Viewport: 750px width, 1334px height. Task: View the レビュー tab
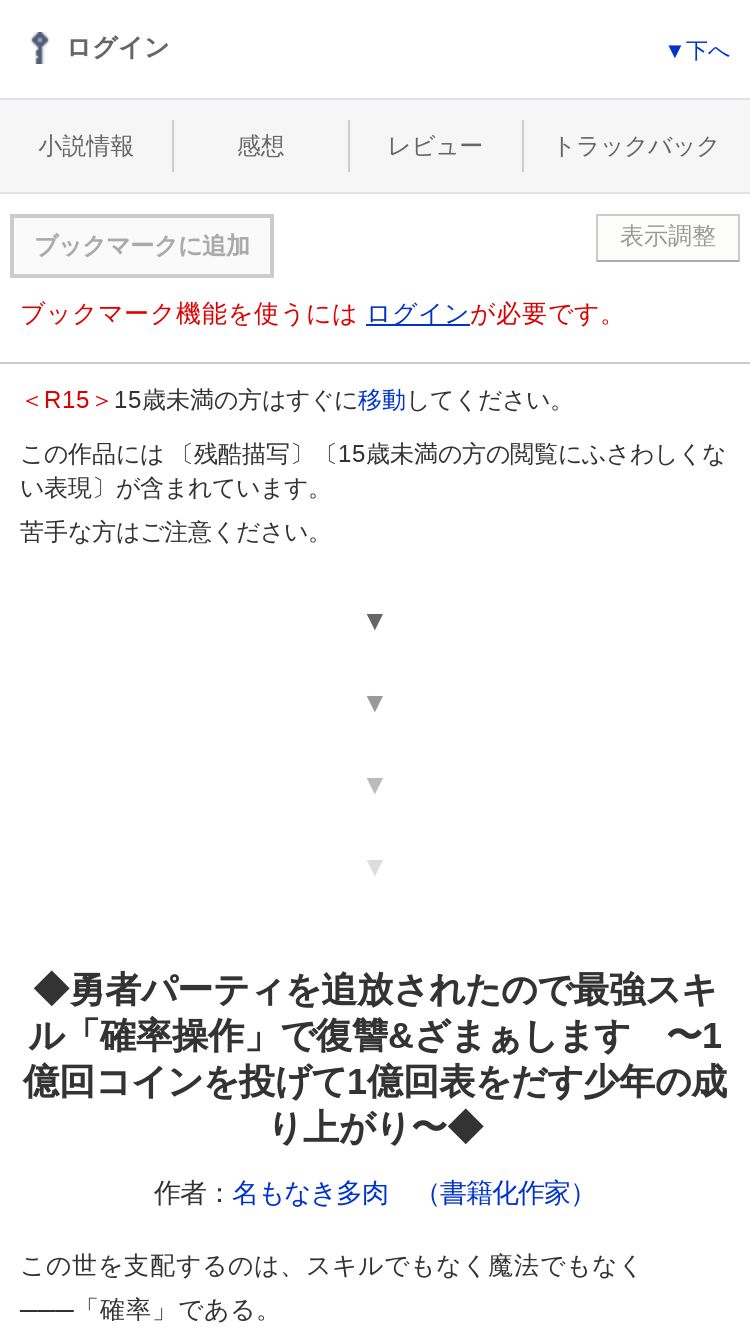point(435,146)
